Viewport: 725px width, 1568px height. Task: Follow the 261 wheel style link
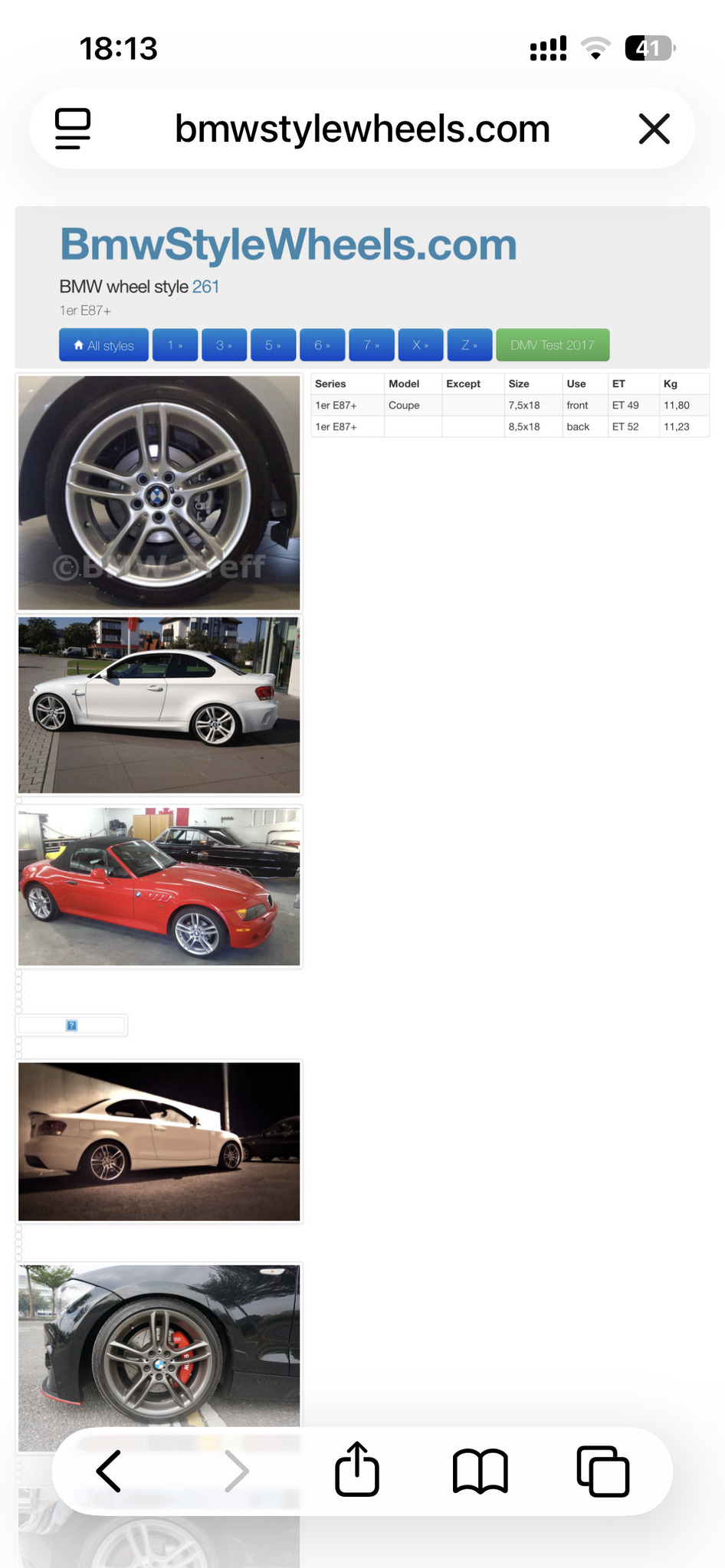(x=205, y=286)
